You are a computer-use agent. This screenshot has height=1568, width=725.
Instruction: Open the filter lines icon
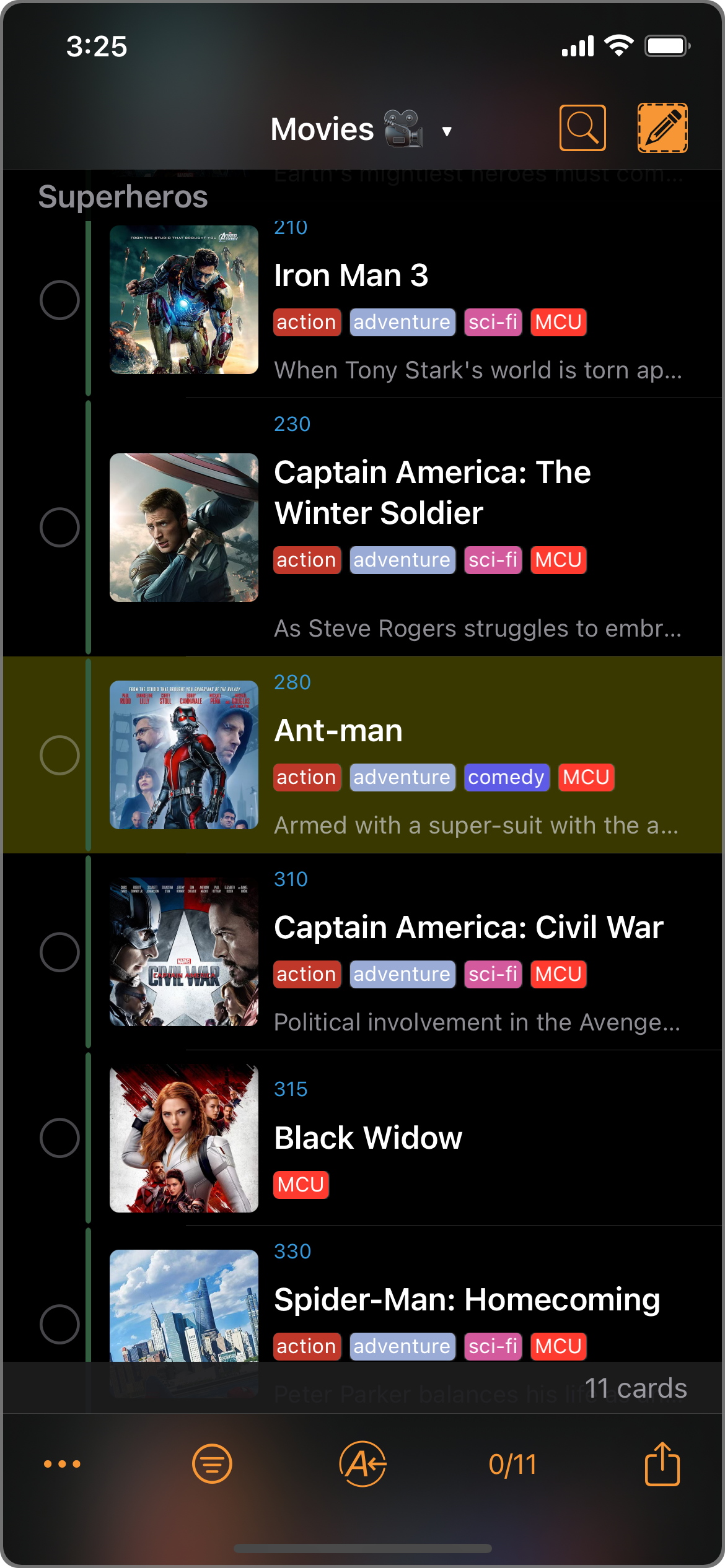click(212, 1464)
